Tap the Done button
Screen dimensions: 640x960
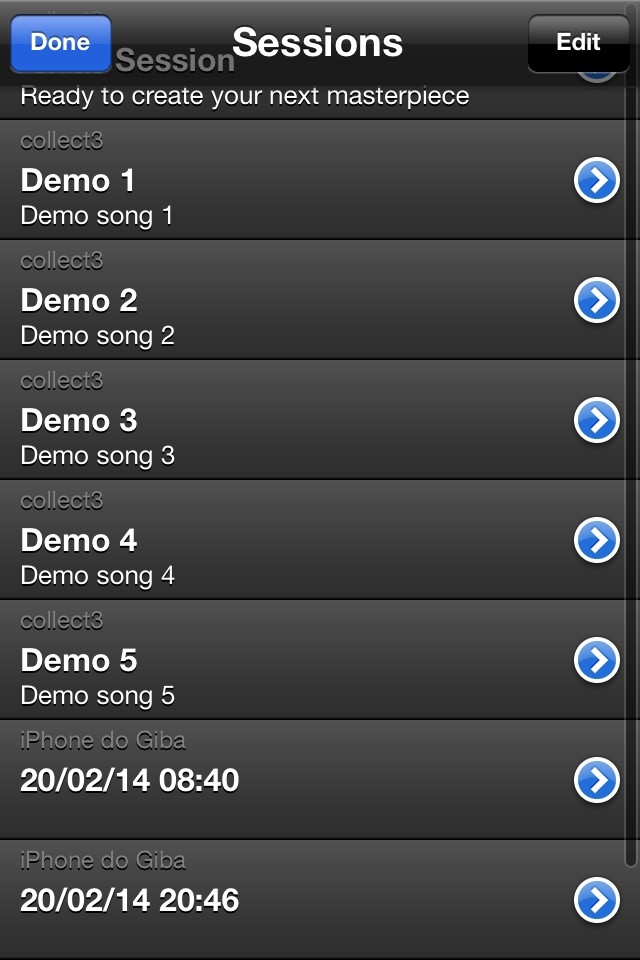pos(60,43)
